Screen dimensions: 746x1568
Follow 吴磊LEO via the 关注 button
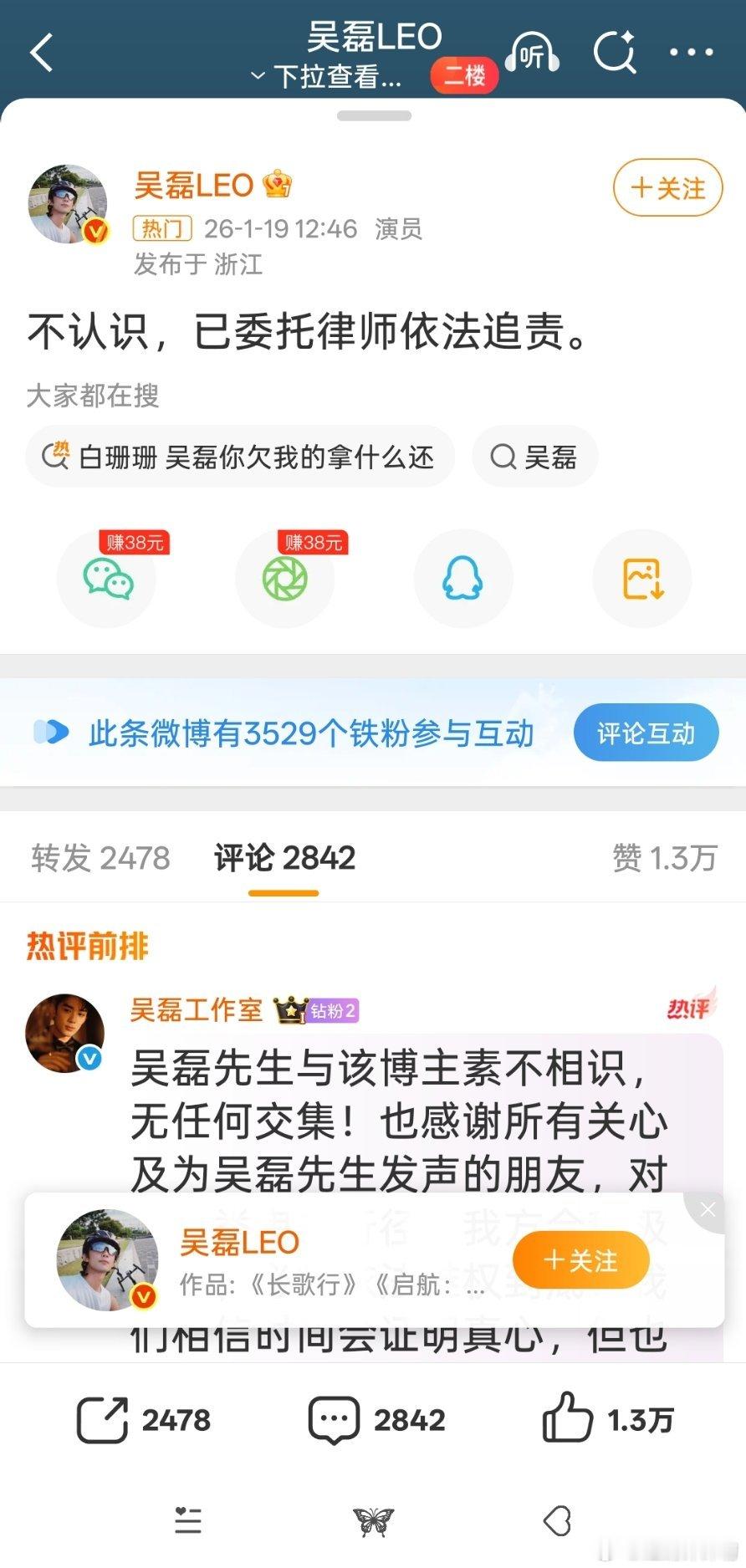(667, 188)
